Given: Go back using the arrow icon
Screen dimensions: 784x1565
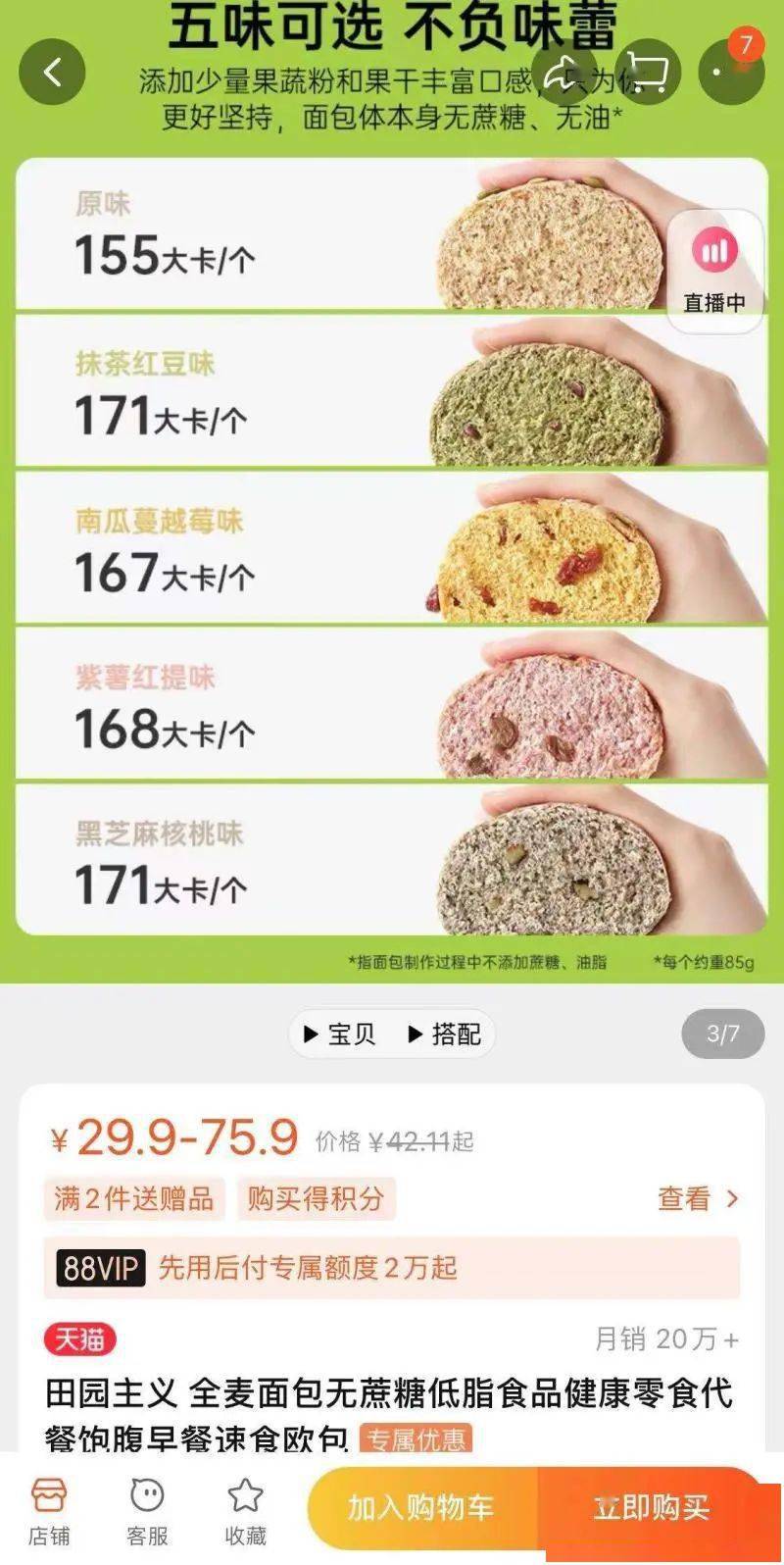Looking at the screenshot, I should tap(53, 72).
